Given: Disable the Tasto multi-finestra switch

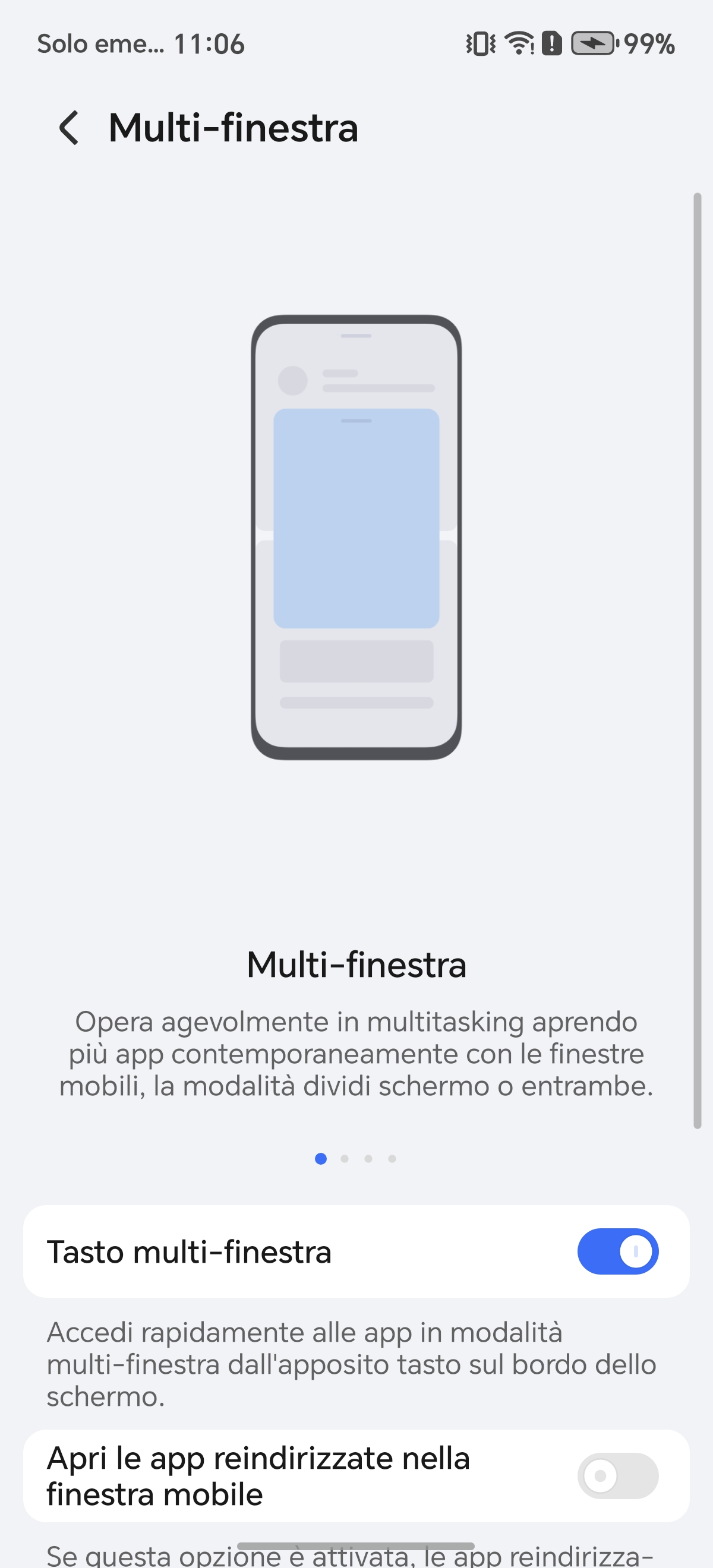Looking at the screenshot, I should click(x=617, y=1251).
